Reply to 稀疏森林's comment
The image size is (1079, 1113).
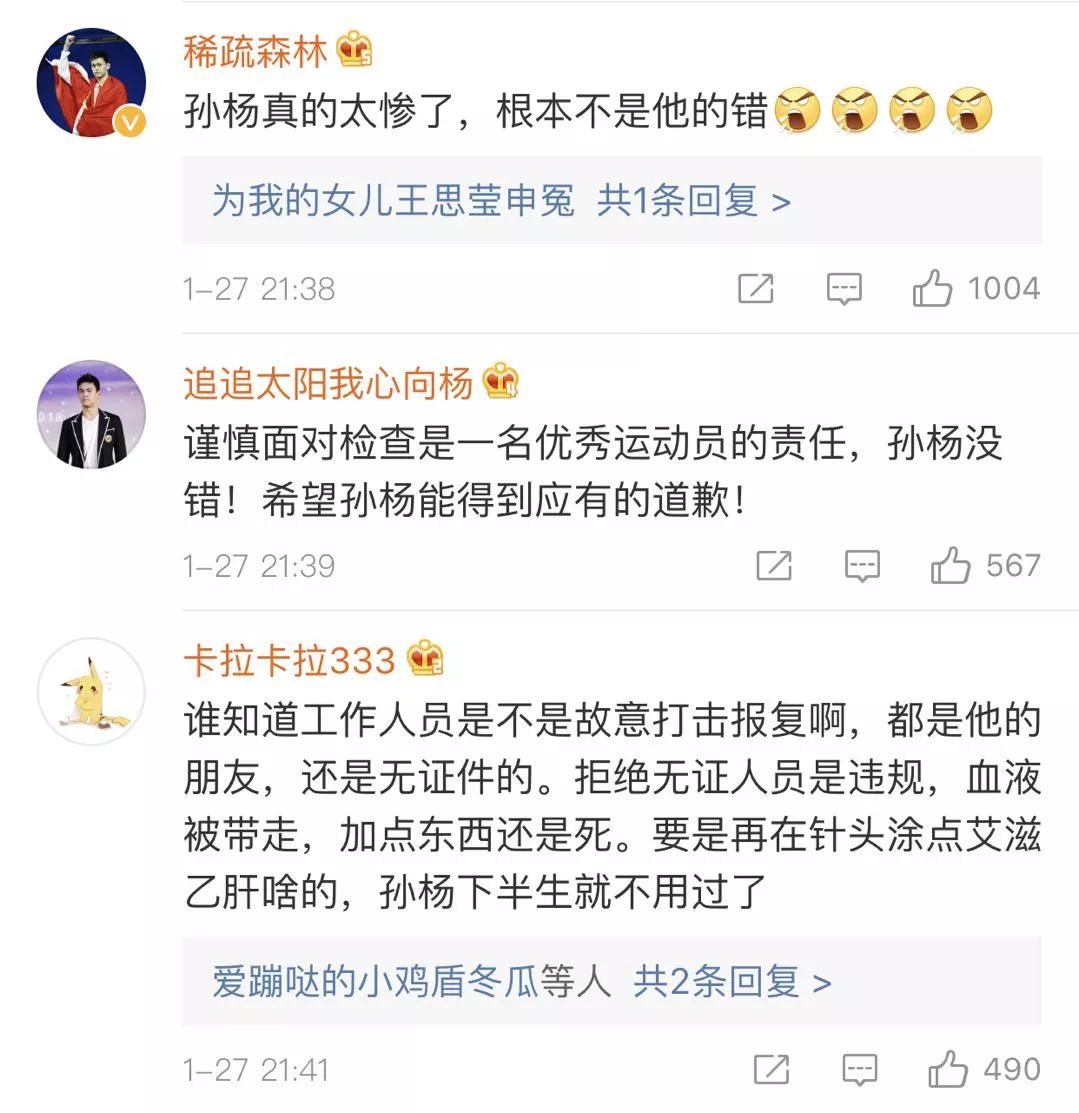[x=844, y=290]
